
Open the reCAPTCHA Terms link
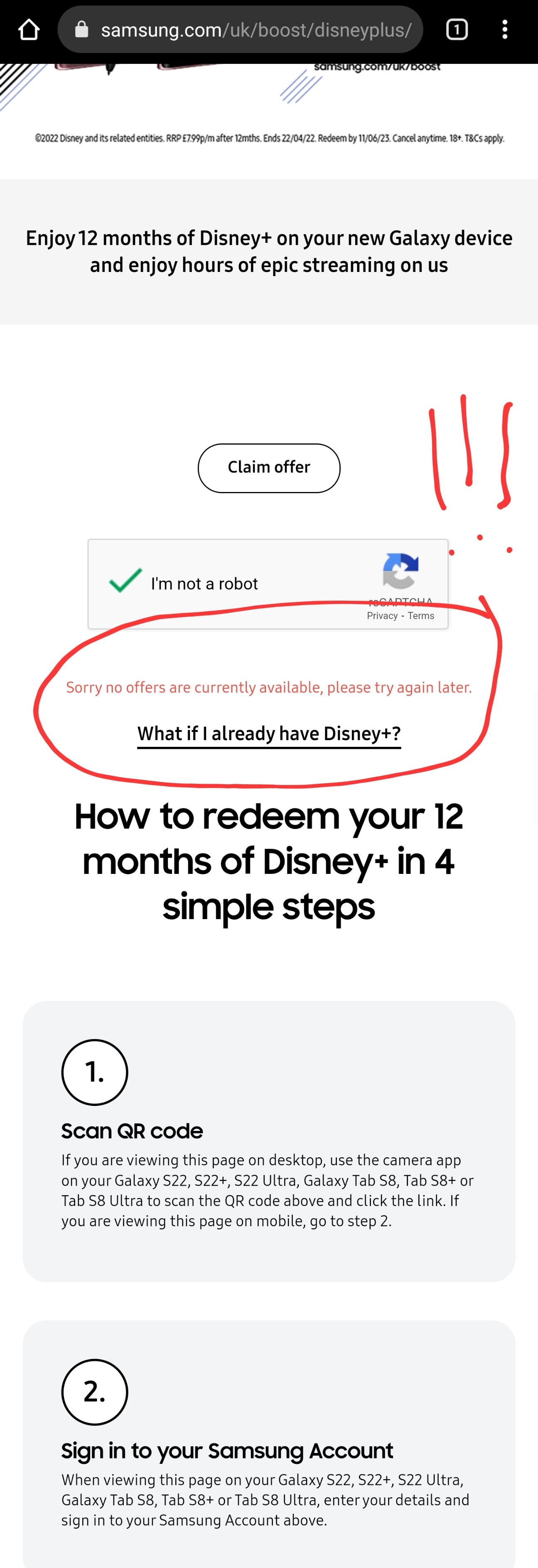click(421, 616)
